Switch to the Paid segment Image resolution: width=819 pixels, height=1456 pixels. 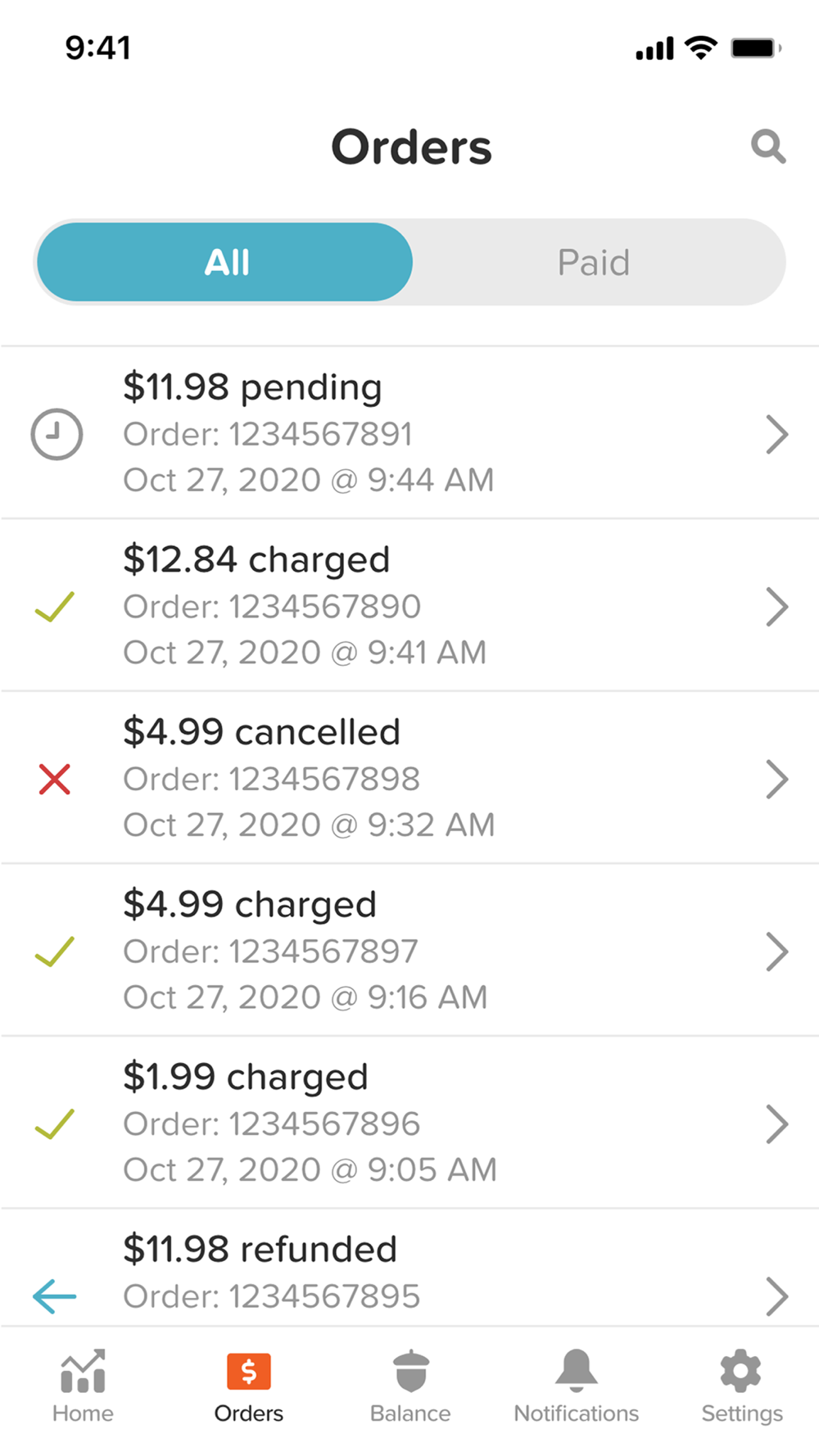click(595, 262)
